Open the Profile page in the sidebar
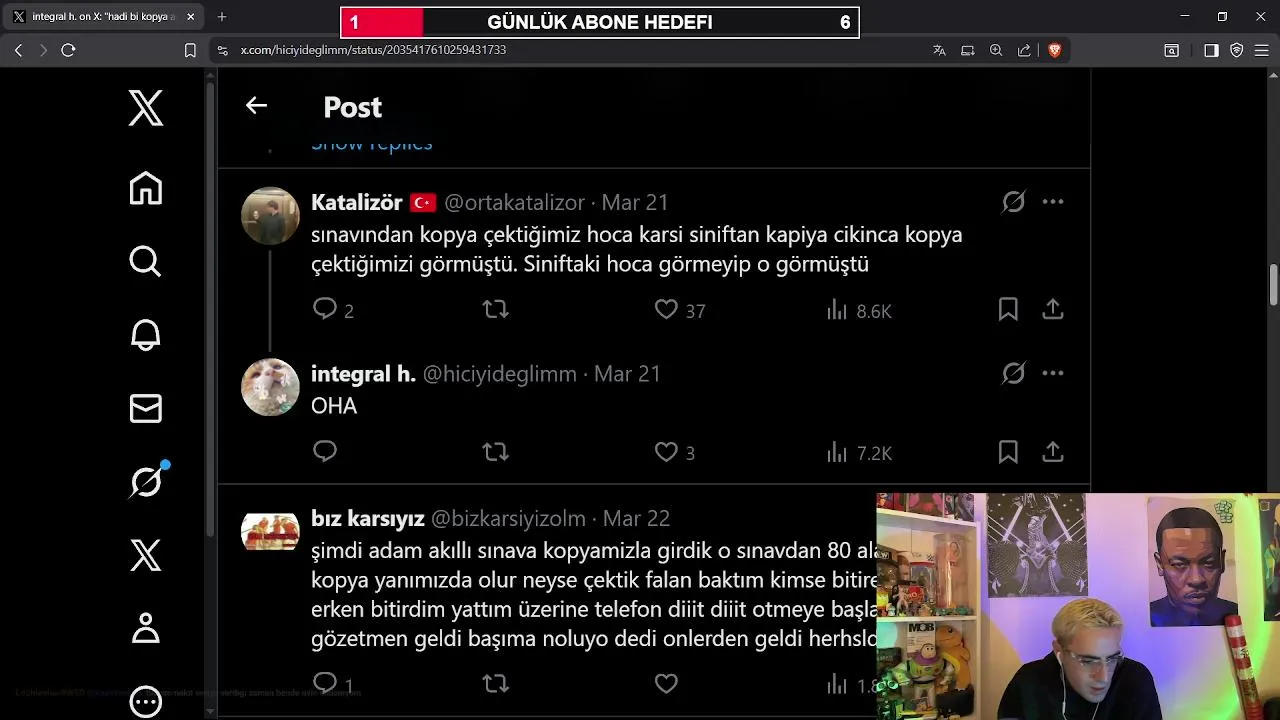 click(146, 628)
